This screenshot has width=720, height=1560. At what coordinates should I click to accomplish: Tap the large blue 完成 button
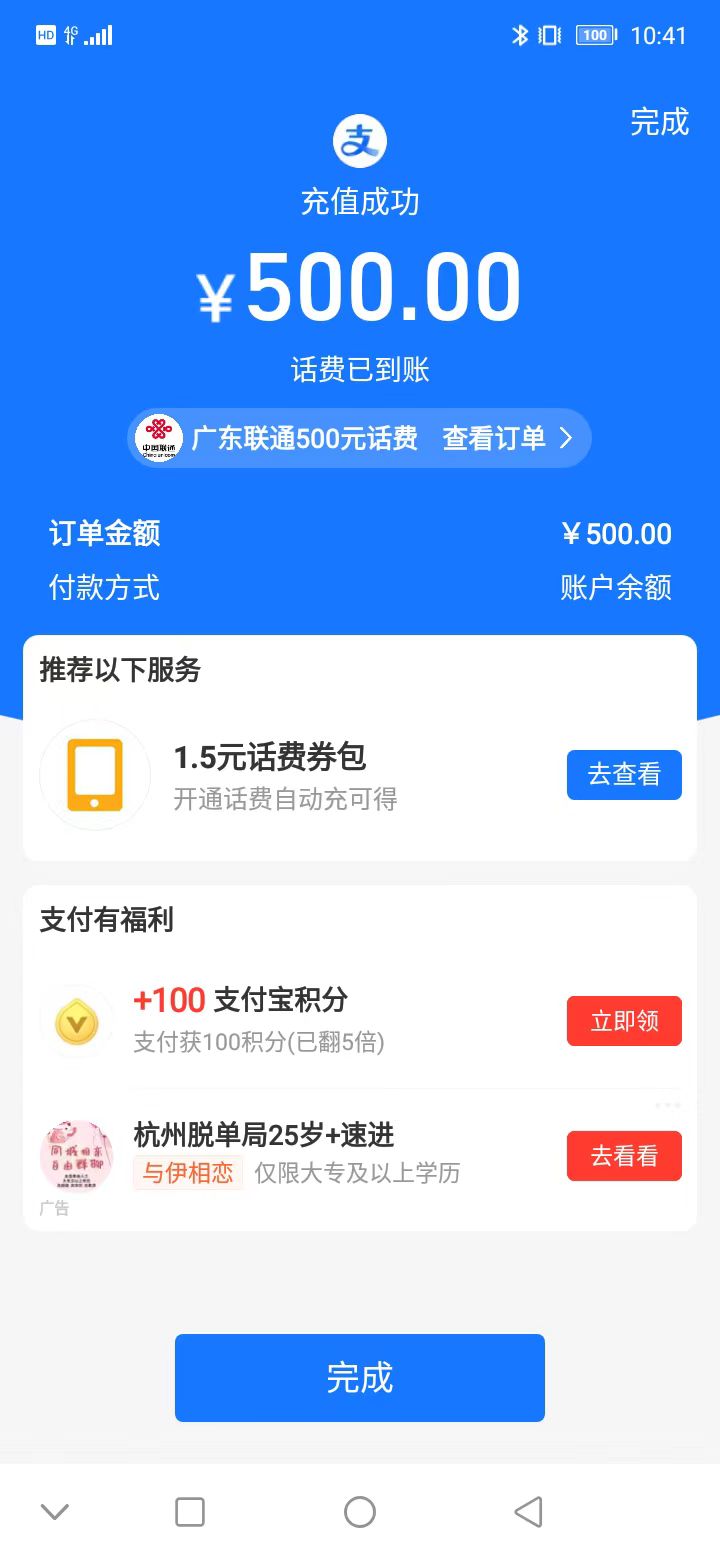pyautogui.click(x=360, y=1377)
